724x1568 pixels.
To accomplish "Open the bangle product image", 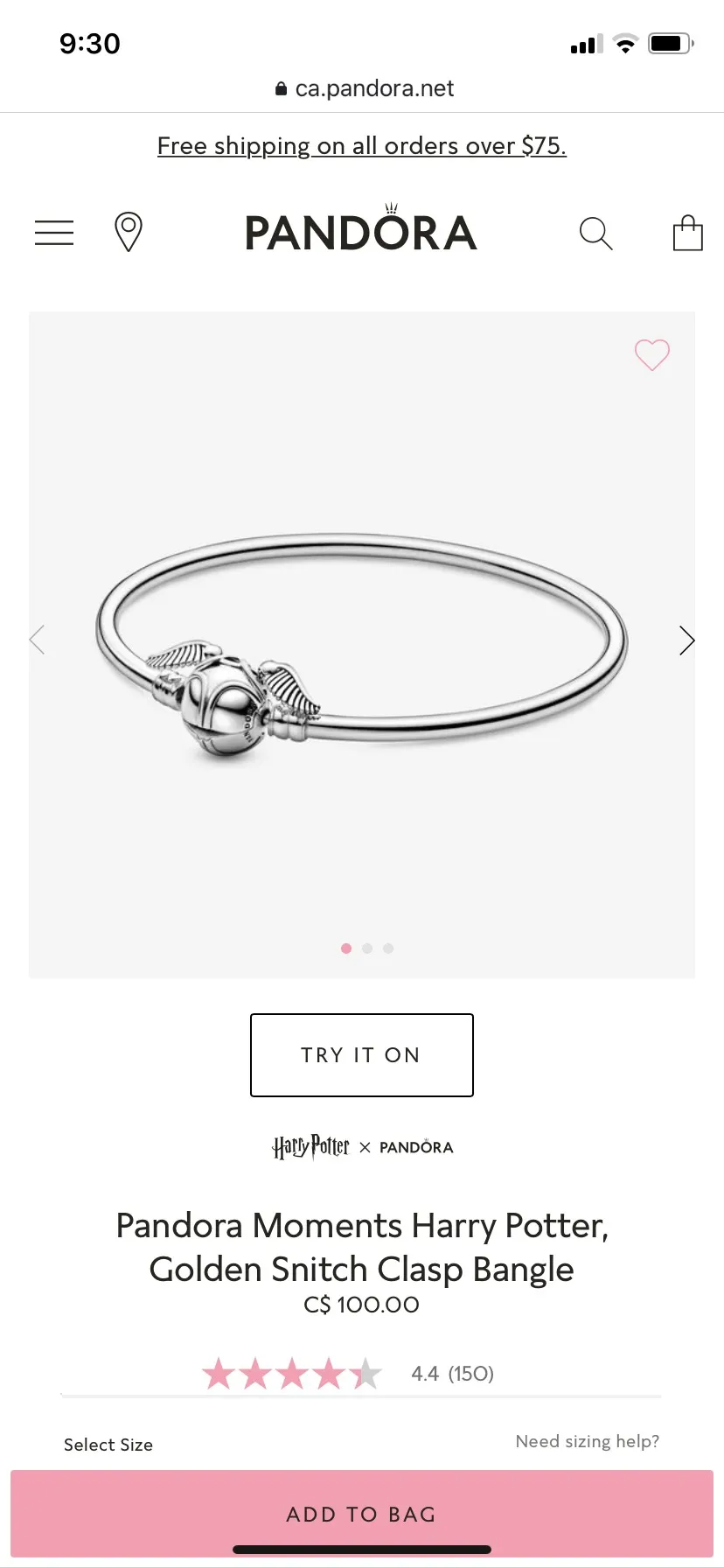I will pos(362,644).
